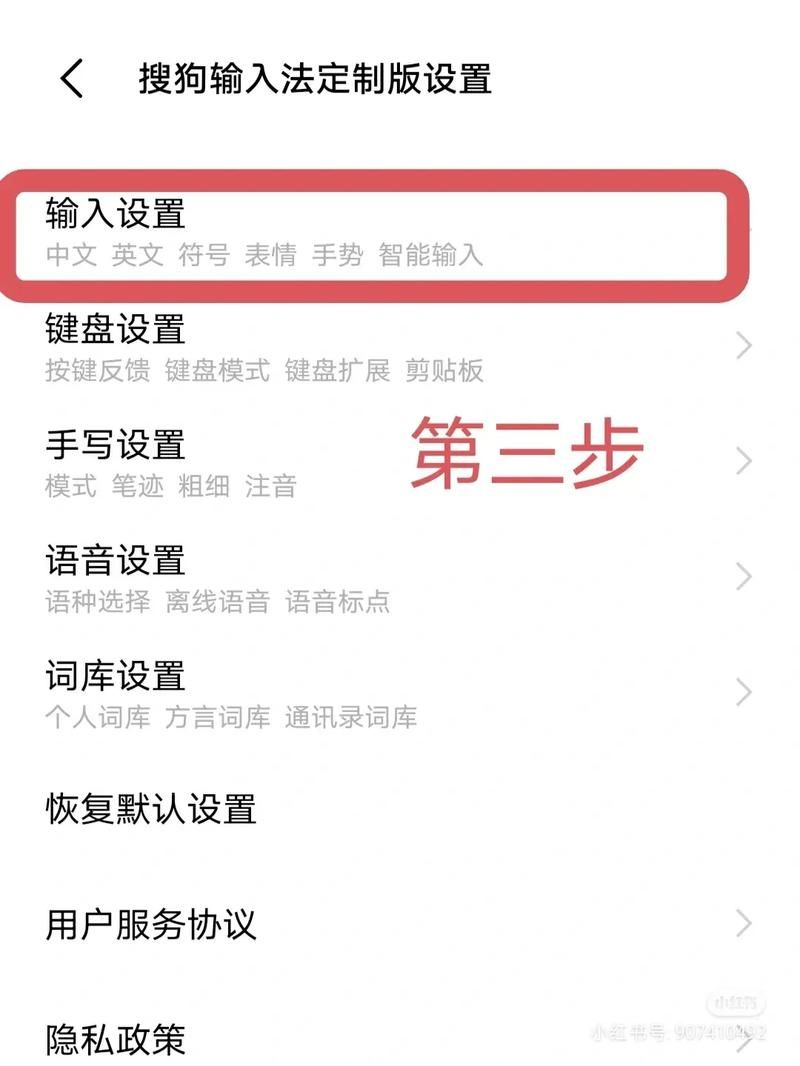The width and height of the screenshot is (800, 1066).
Task: View the 用户服务协议 agreement
Action: point(380,924)
